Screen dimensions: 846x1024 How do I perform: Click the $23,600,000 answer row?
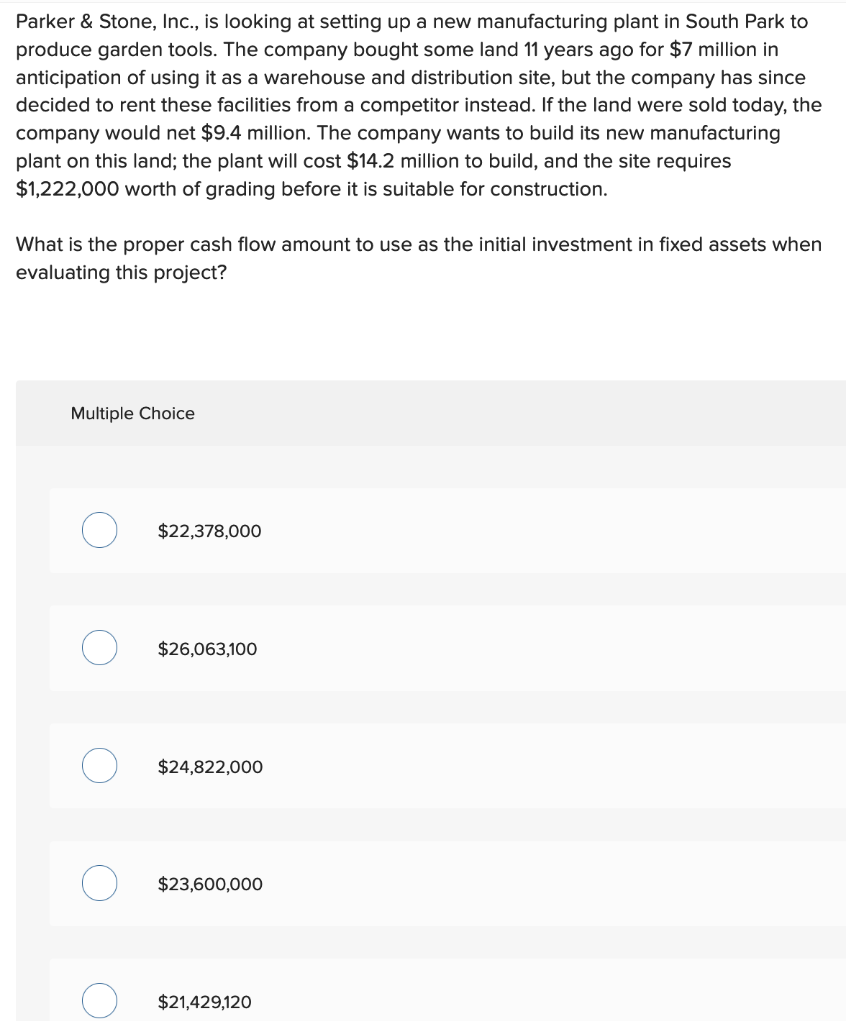[x=210, y=883]
